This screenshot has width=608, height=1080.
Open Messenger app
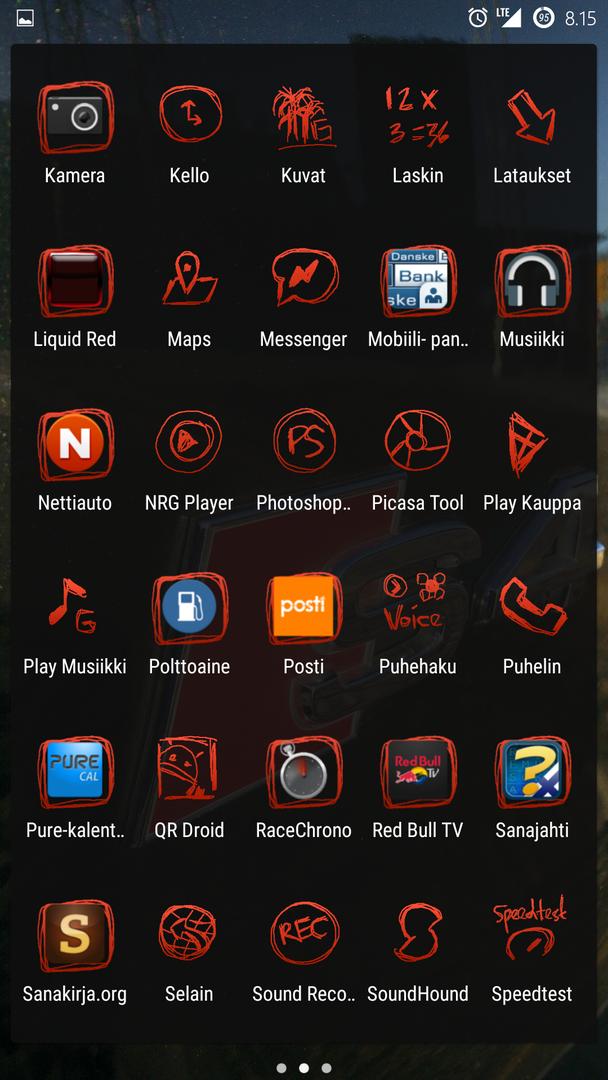click(303, 280)
